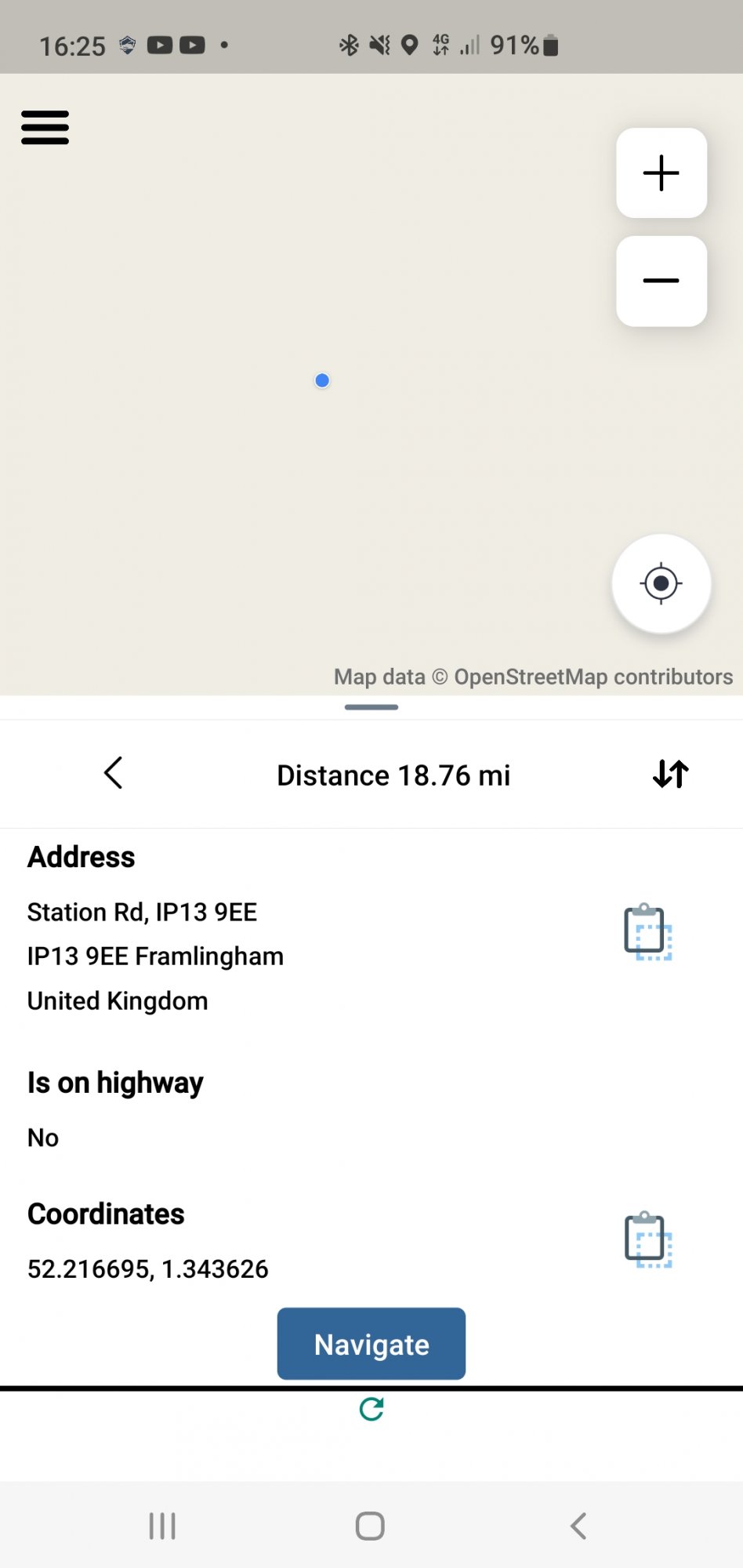743x1568 pixels.
Task: Select the Distance 18.76 mi heading
Action: [x=393, y=775]
